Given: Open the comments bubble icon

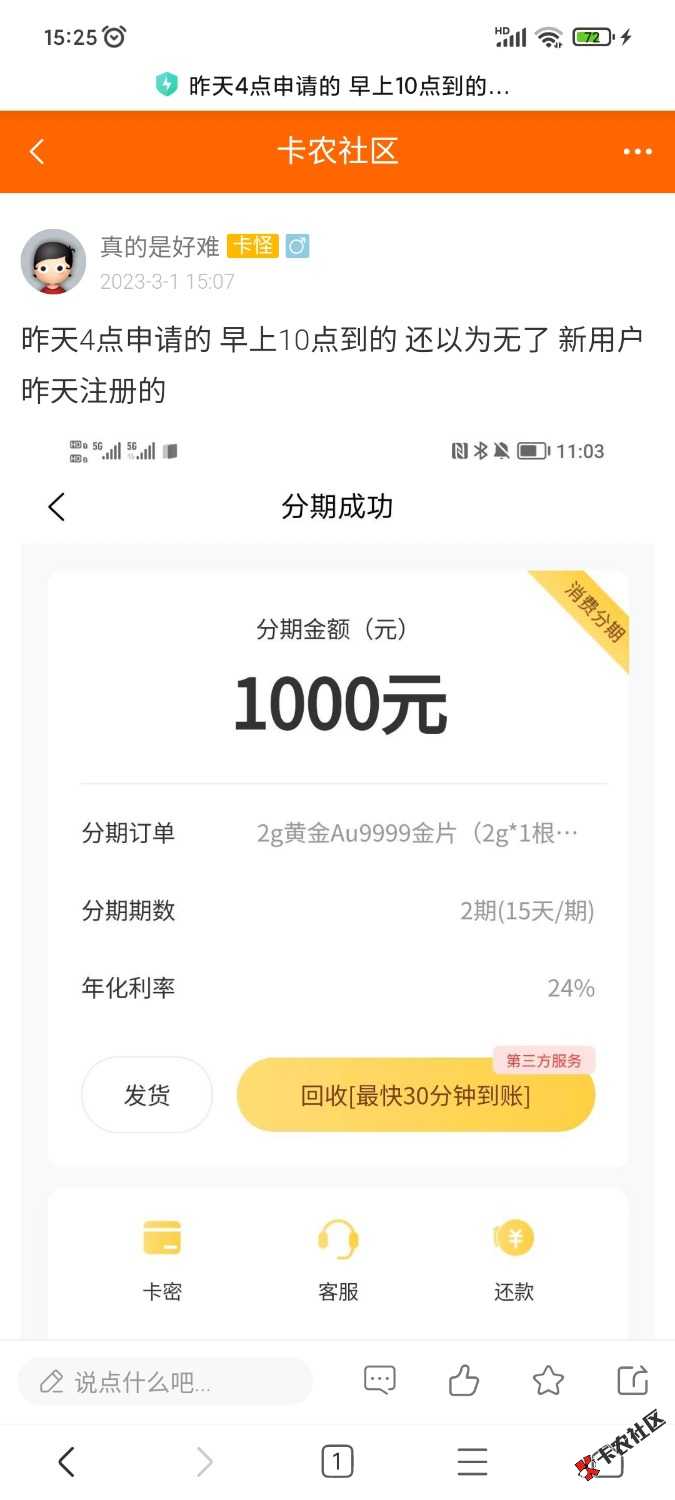Looking at the screenshot, I should click(380, 1381).
